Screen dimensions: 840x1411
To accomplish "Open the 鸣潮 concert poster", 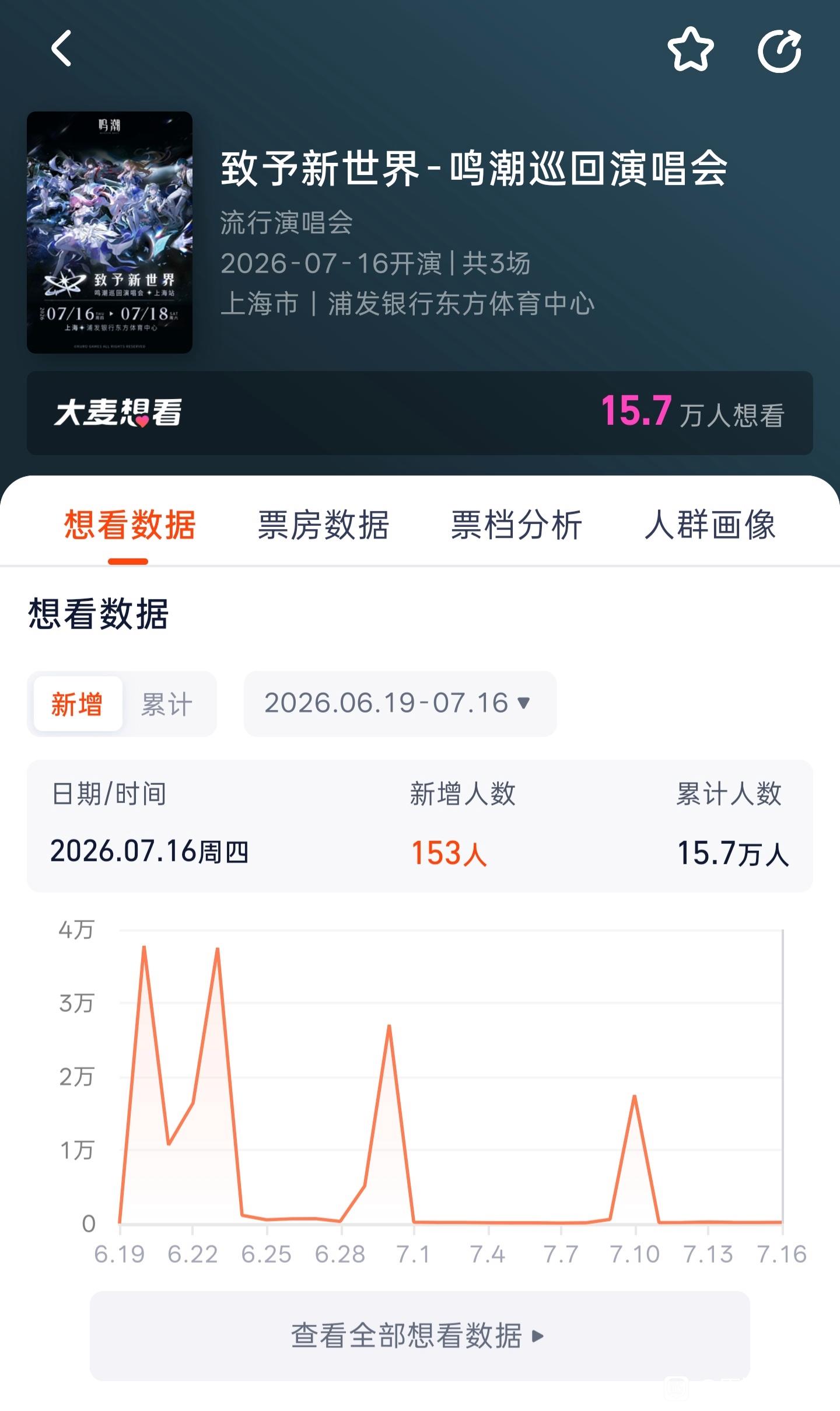I will point(110,232).
